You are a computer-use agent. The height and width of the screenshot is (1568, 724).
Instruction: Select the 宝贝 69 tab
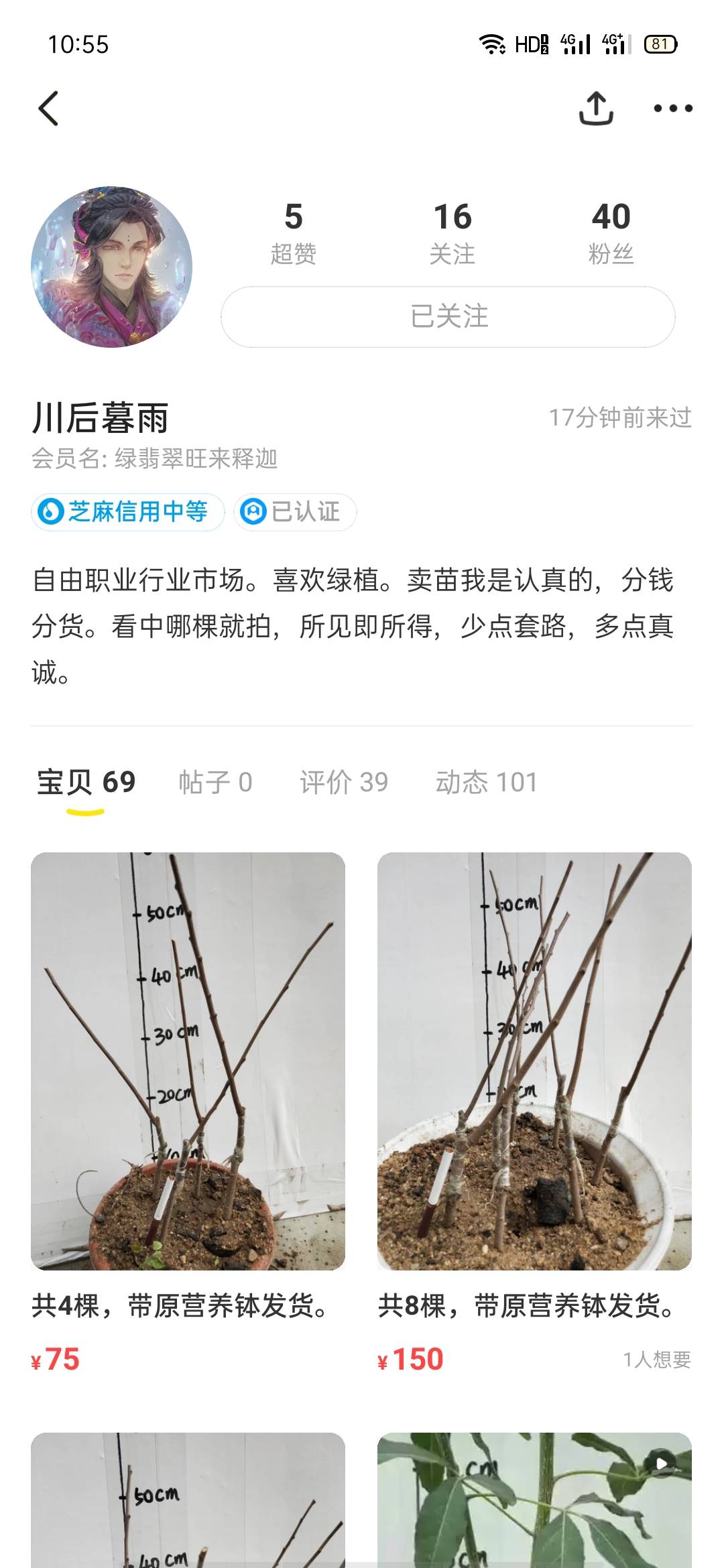click(x=86, y=782)
